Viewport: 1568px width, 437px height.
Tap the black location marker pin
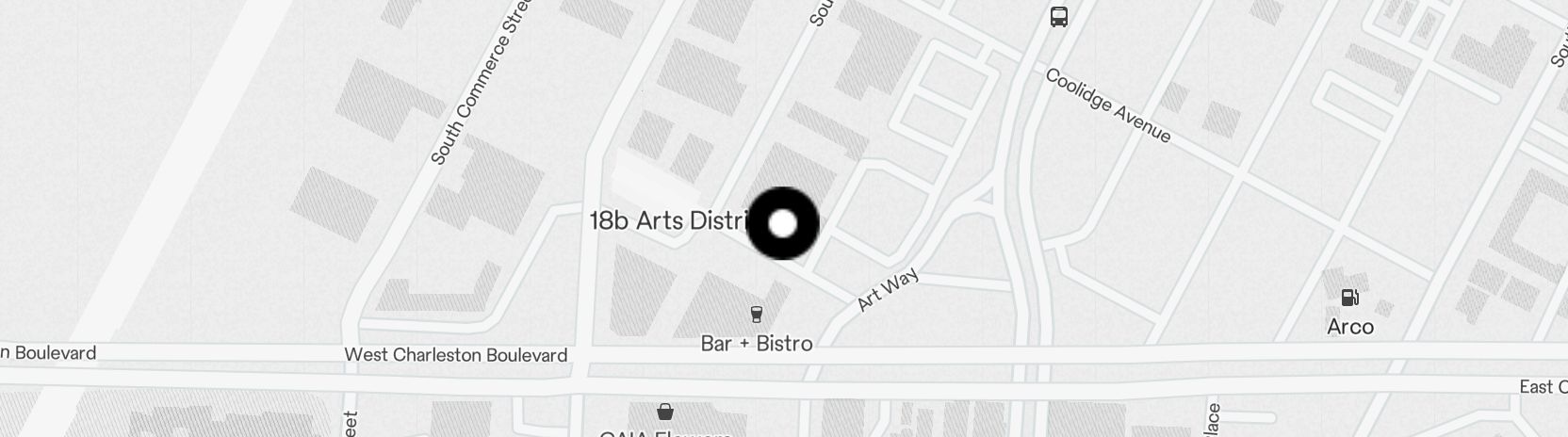click(782, 224)
